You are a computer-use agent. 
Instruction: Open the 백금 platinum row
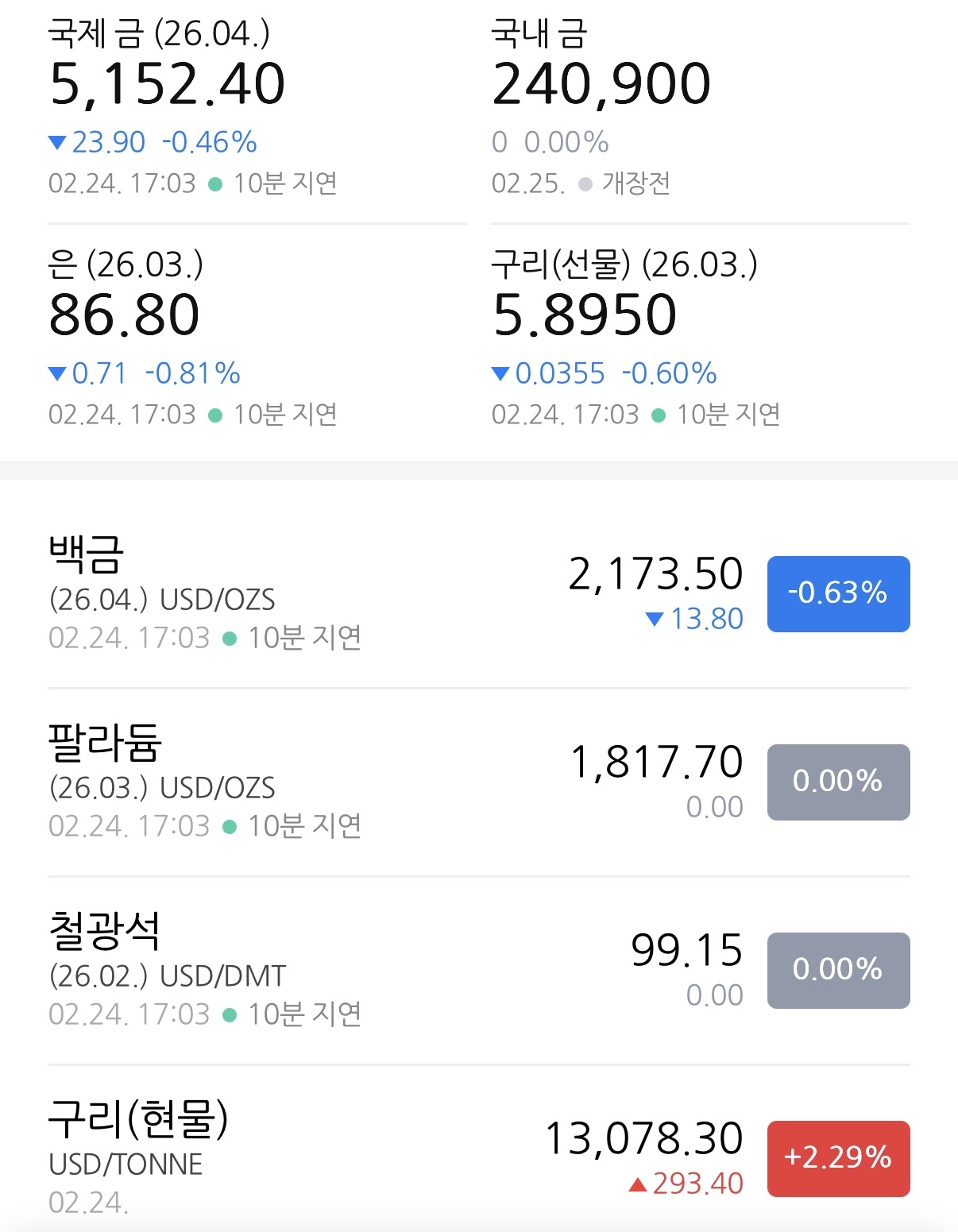pyautogui.click(x=479, y=594)
